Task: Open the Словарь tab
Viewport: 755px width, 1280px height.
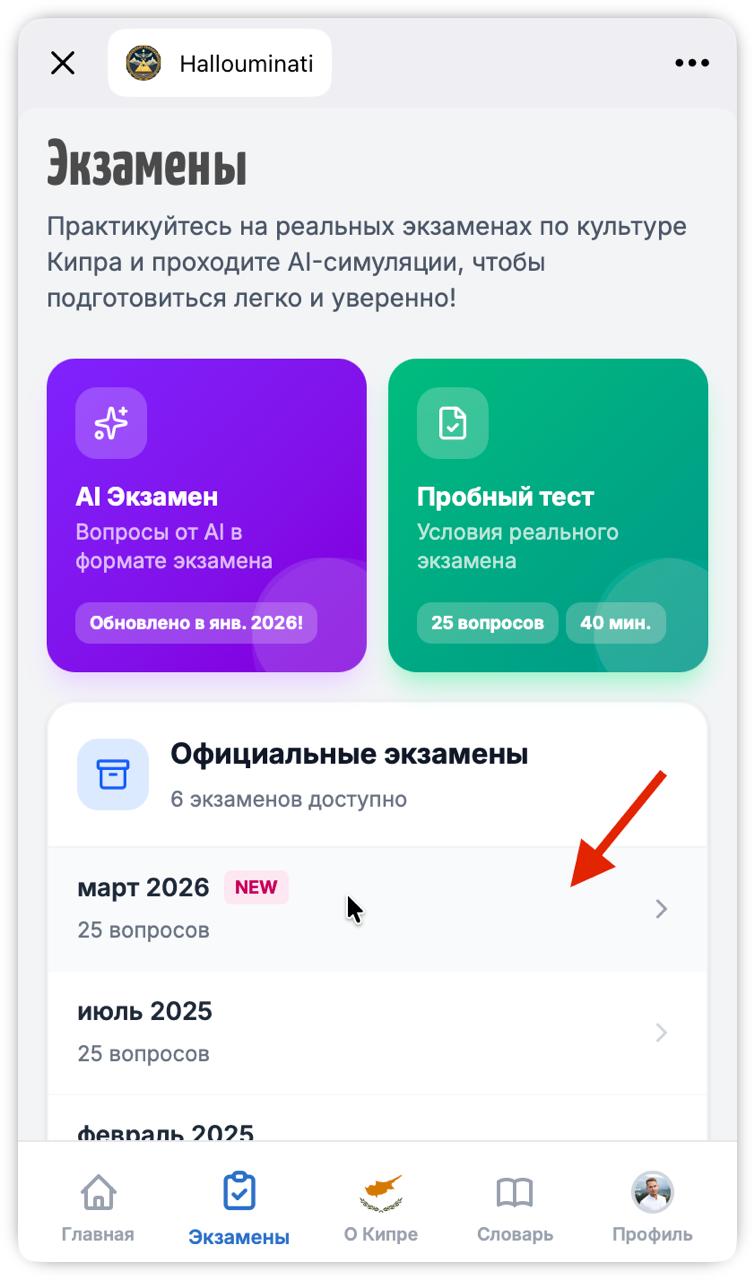Action: 514,1208
